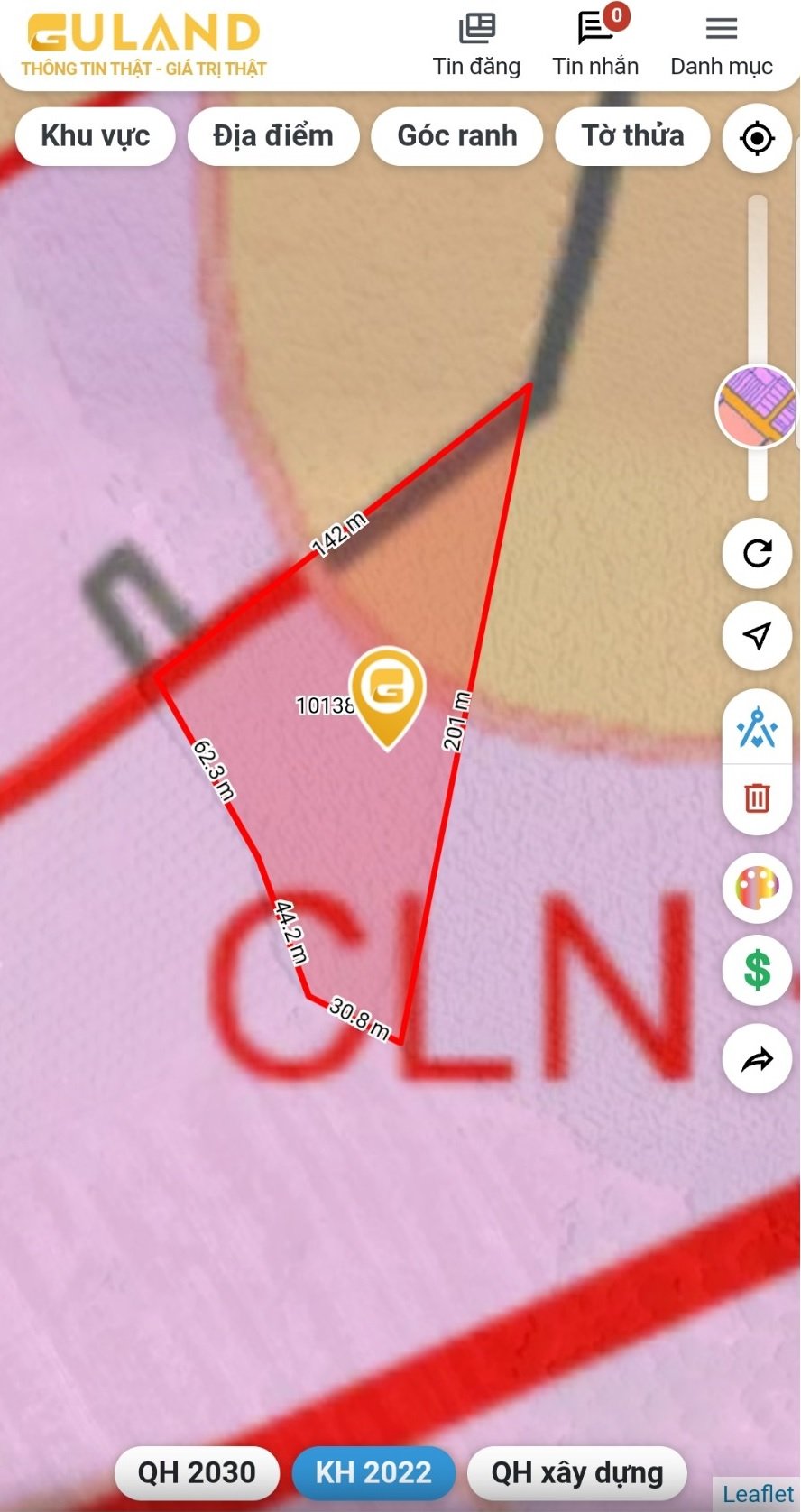Tap the navigation arrow icon
This screenshot has height=1512, width=801.
(x=757, y=635)
